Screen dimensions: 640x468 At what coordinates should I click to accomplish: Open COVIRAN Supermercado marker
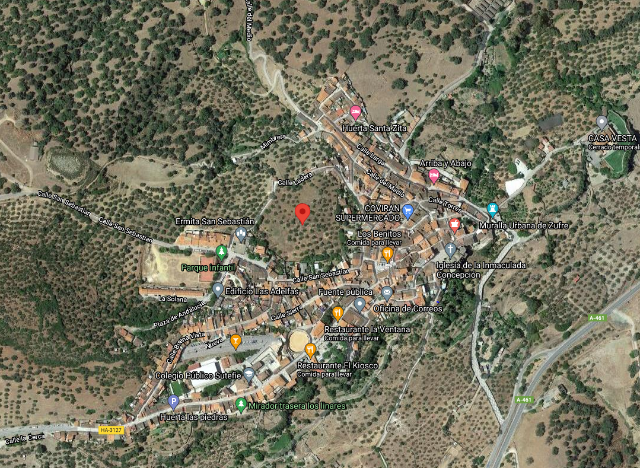coord(408,211)
